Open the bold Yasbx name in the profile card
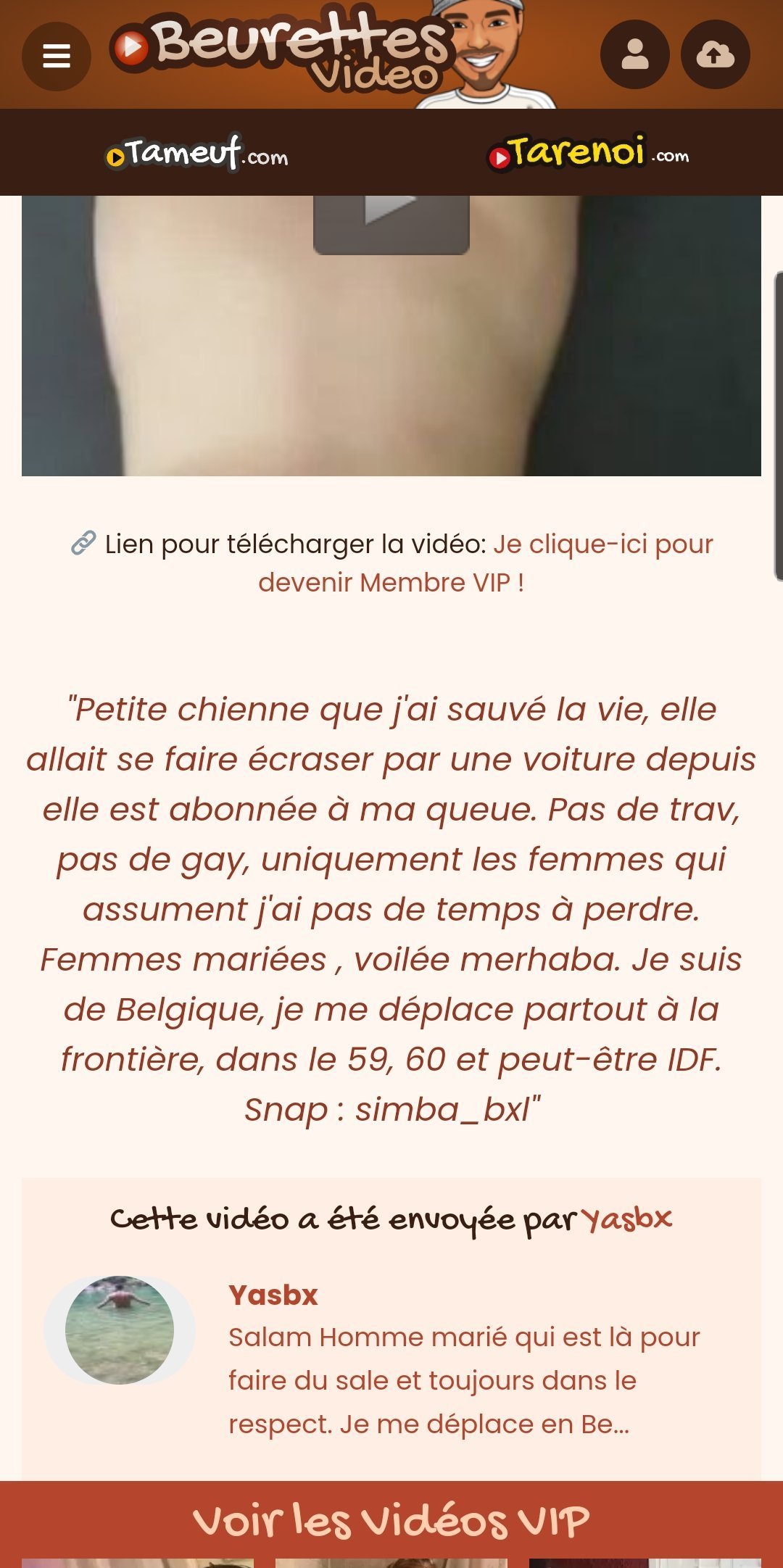783x1568 pixels. click(273, 1295)
